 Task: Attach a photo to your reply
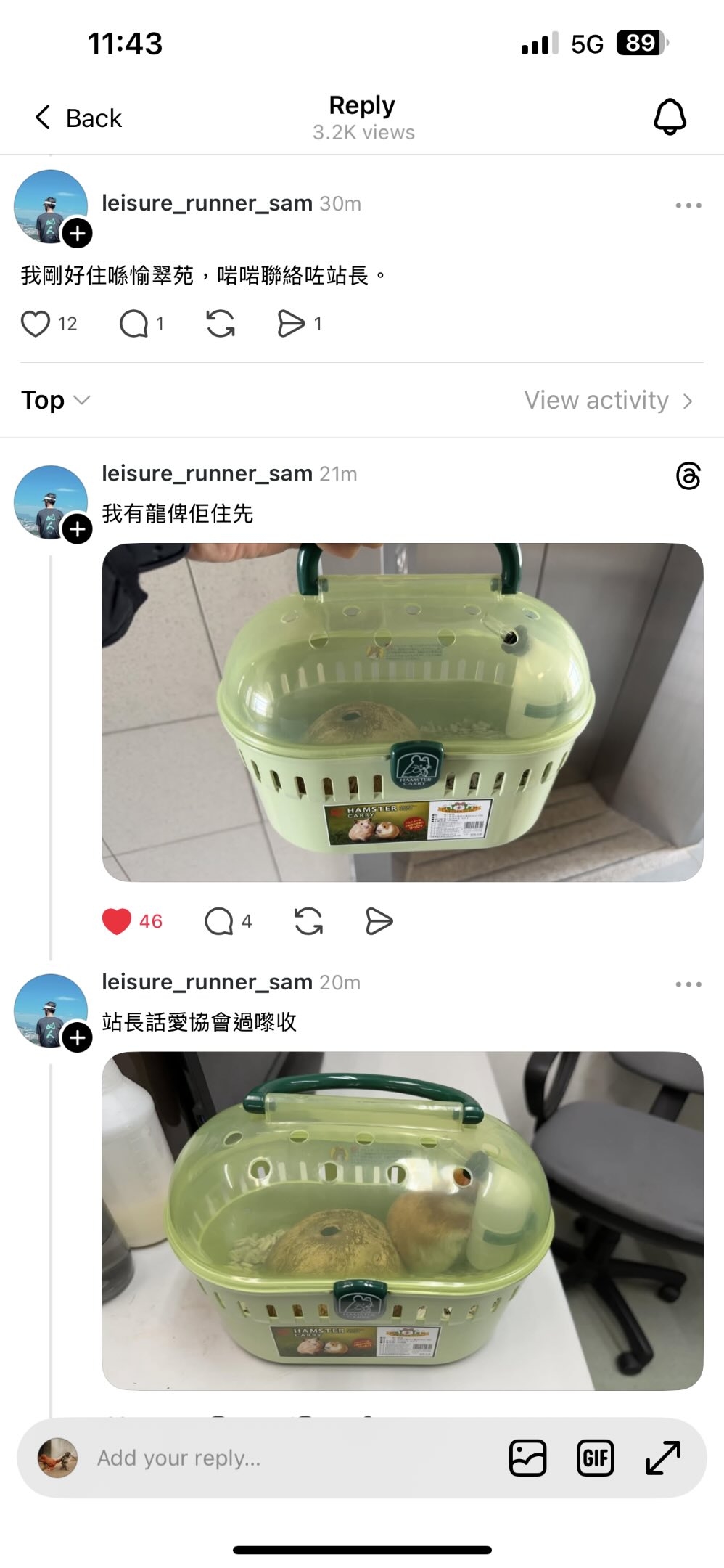(x=527, y=1458)
